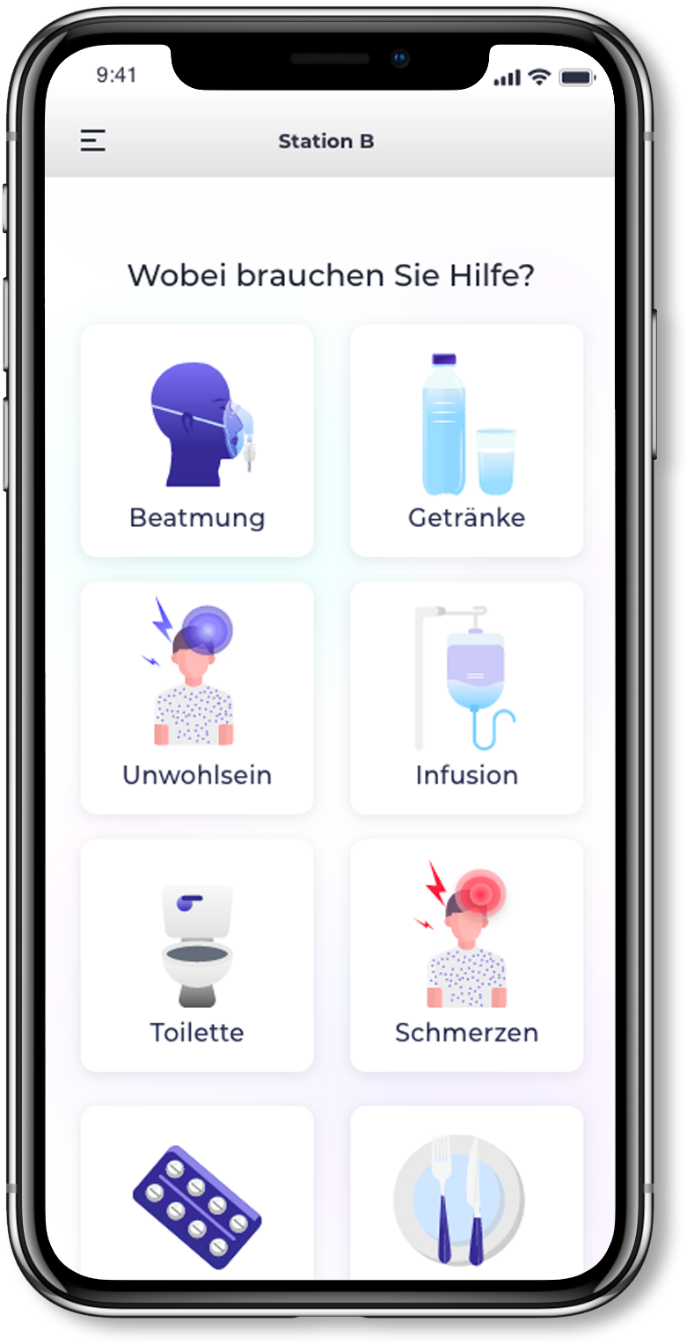Choose the Unwohlsein card
The width and height of the screenshot is (688, 1344).
(197, 697)
